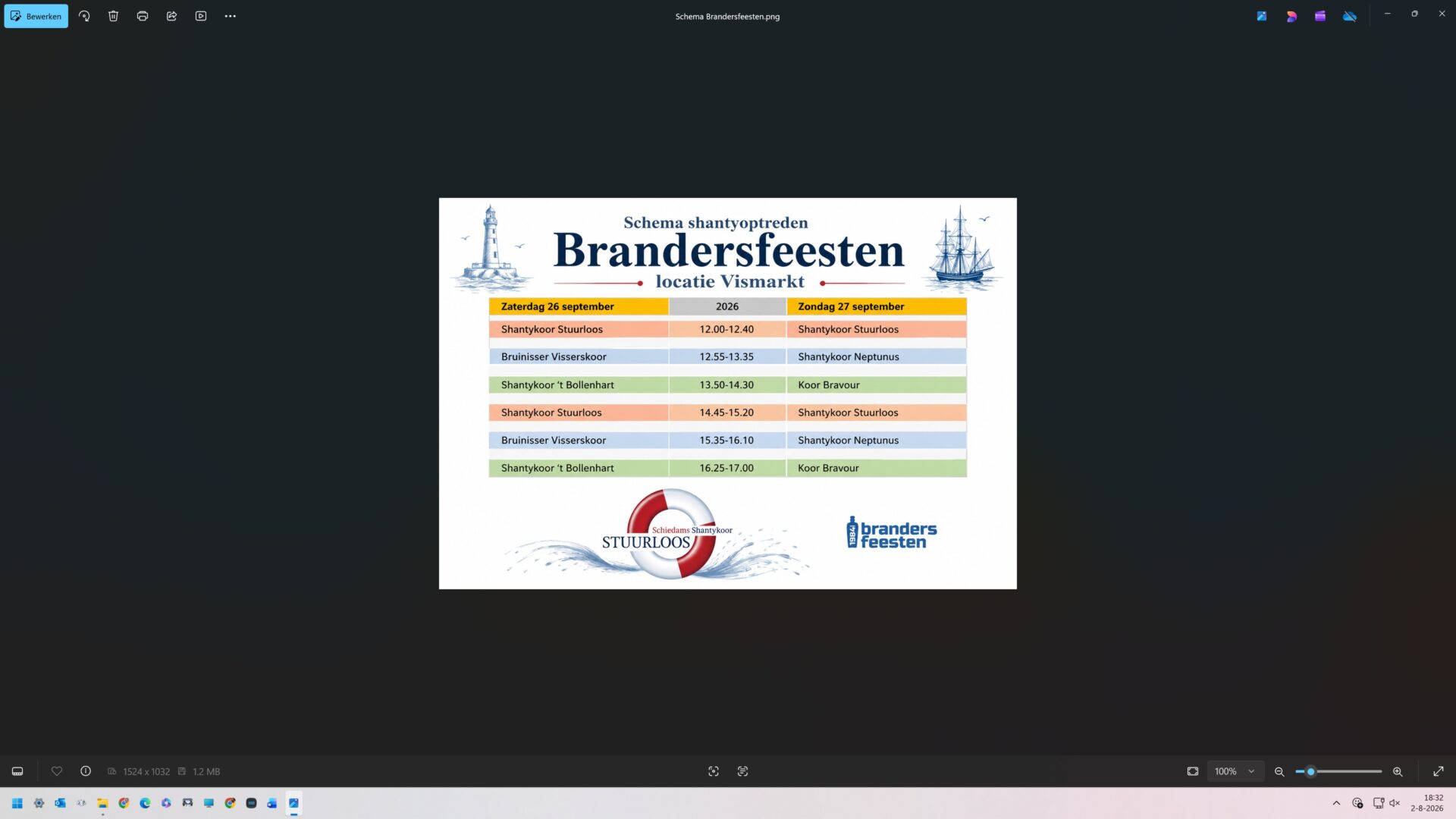This screenshot has height=819, width=1456.
Task: Adjust the zoom slider
Action: point(1338,771)
